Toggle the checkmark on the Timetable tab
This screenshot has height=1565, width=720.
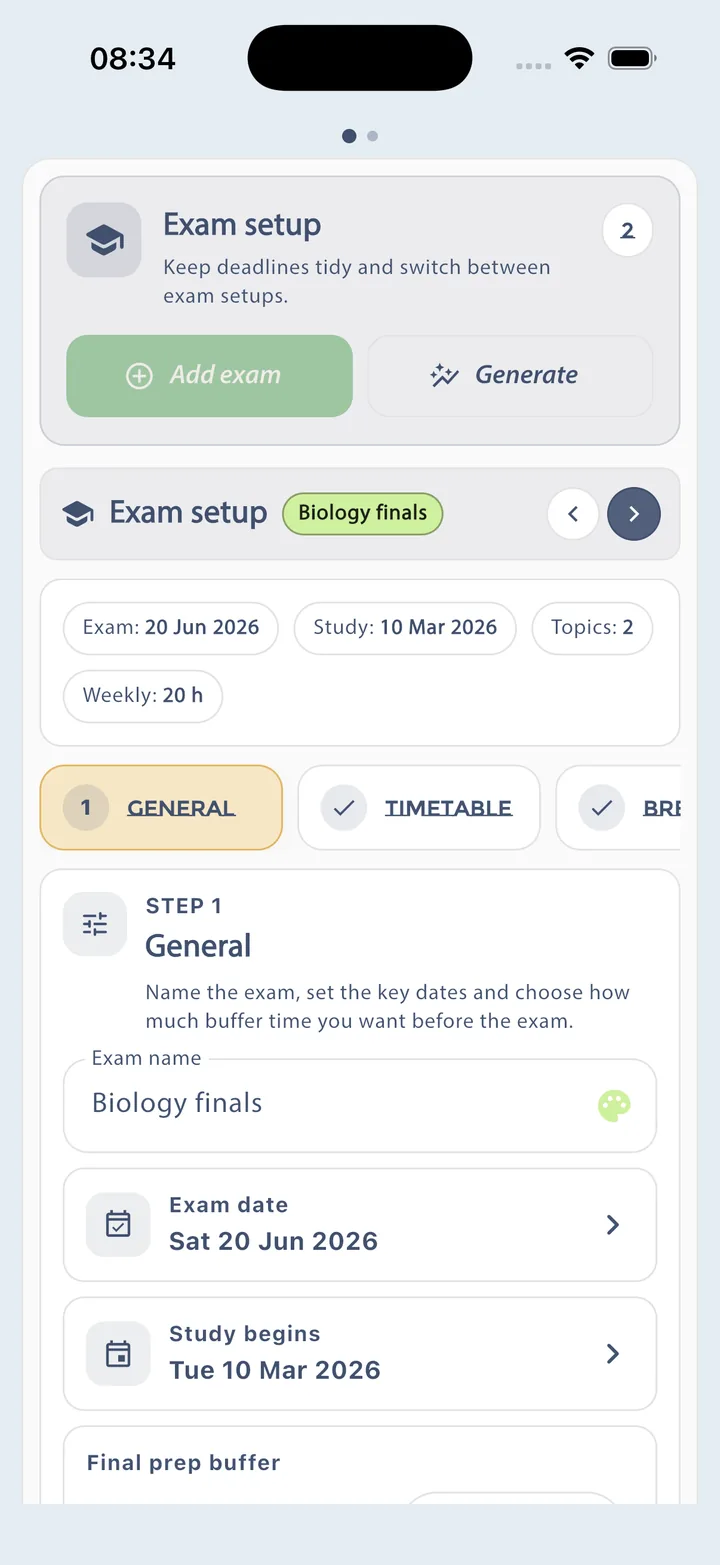coord(343,807)
